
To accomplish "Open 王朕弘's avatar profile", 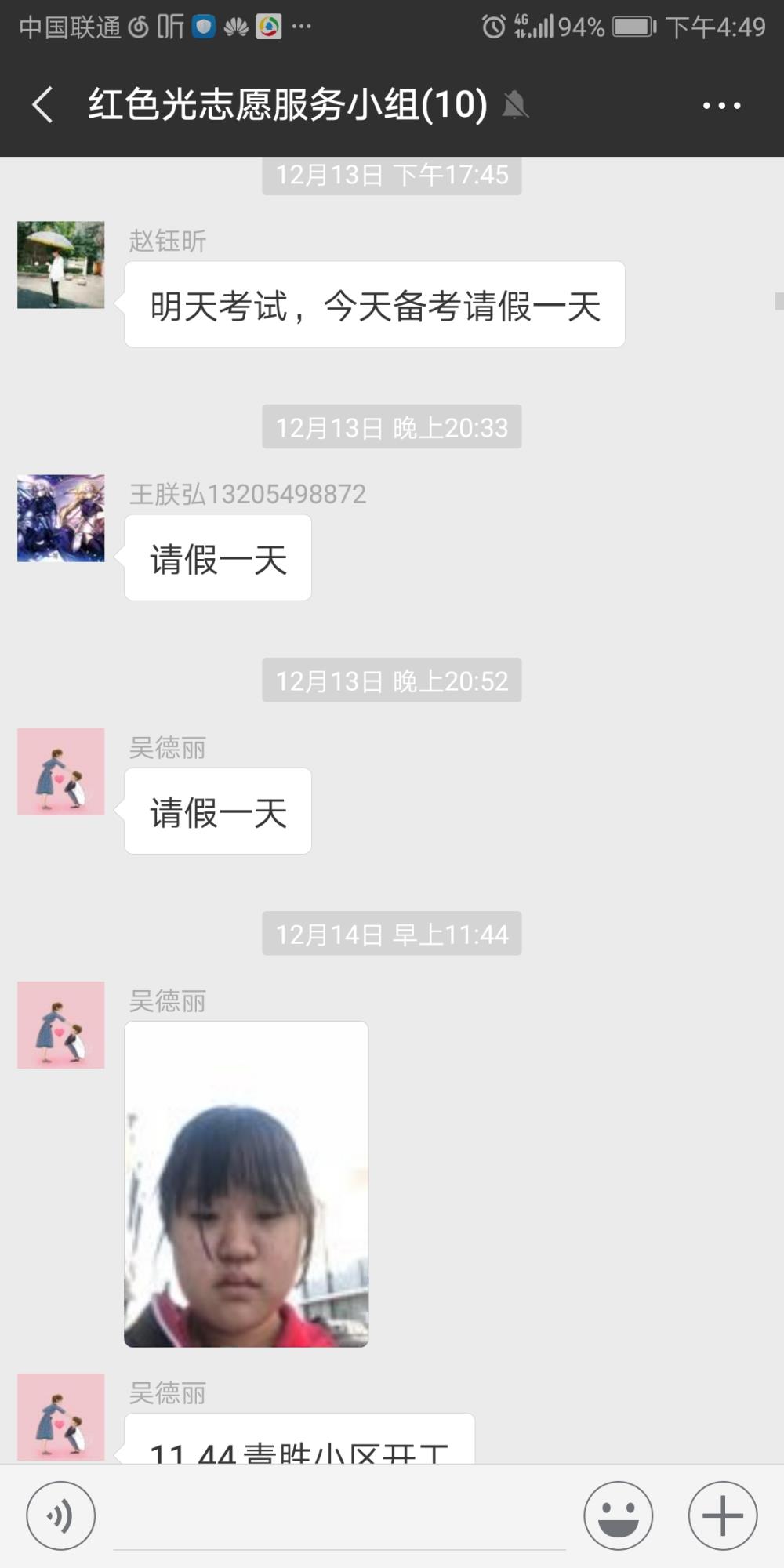I will 61,518.
